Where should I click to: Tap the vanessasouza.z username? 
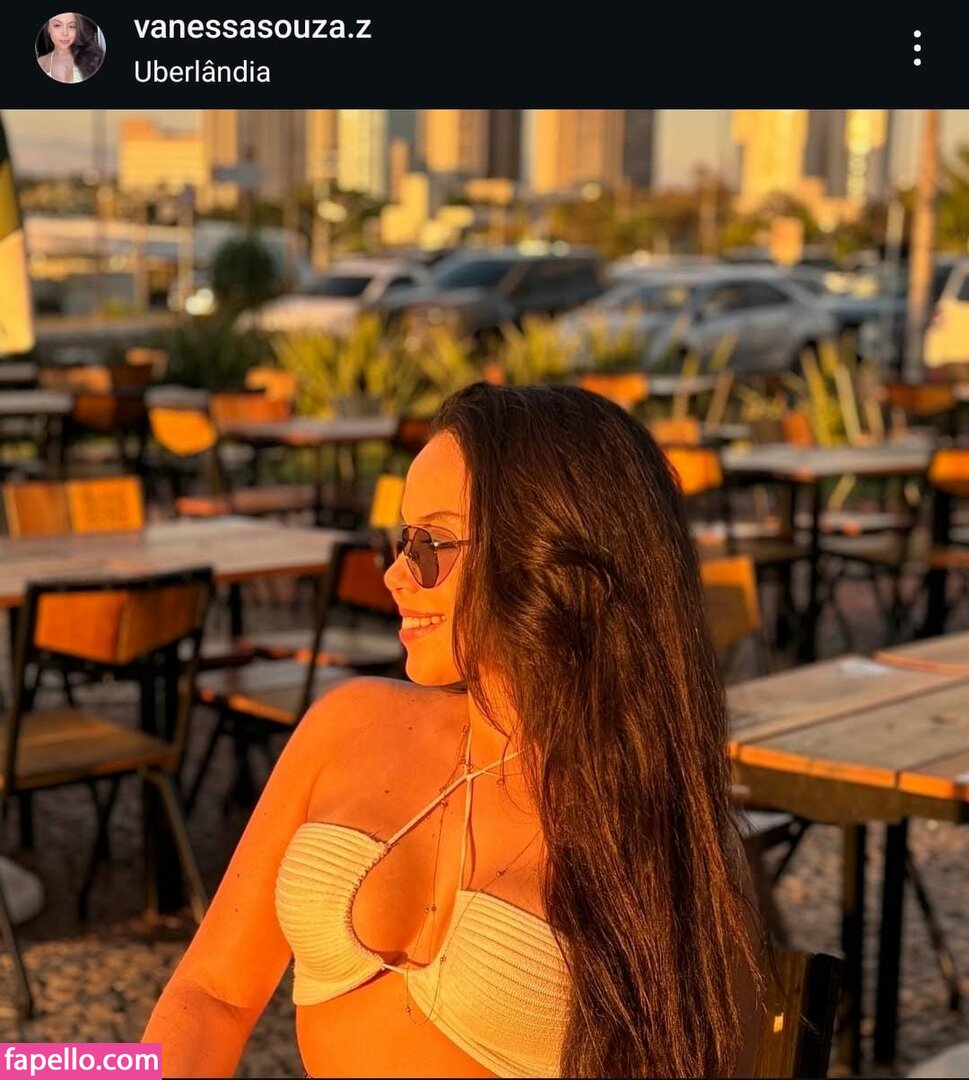coord(252,28)
